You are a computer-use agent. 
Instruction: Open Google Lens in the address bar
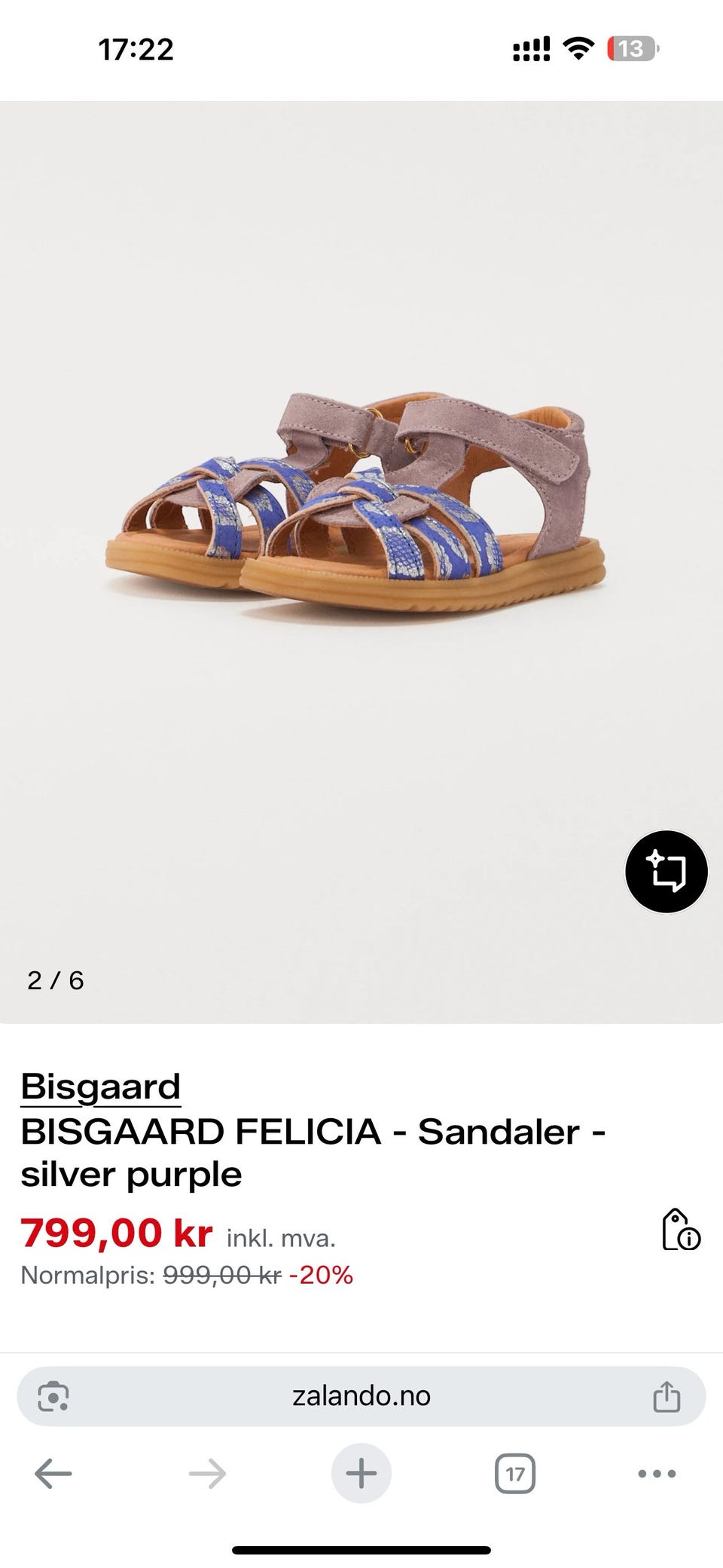point(53,1396)
